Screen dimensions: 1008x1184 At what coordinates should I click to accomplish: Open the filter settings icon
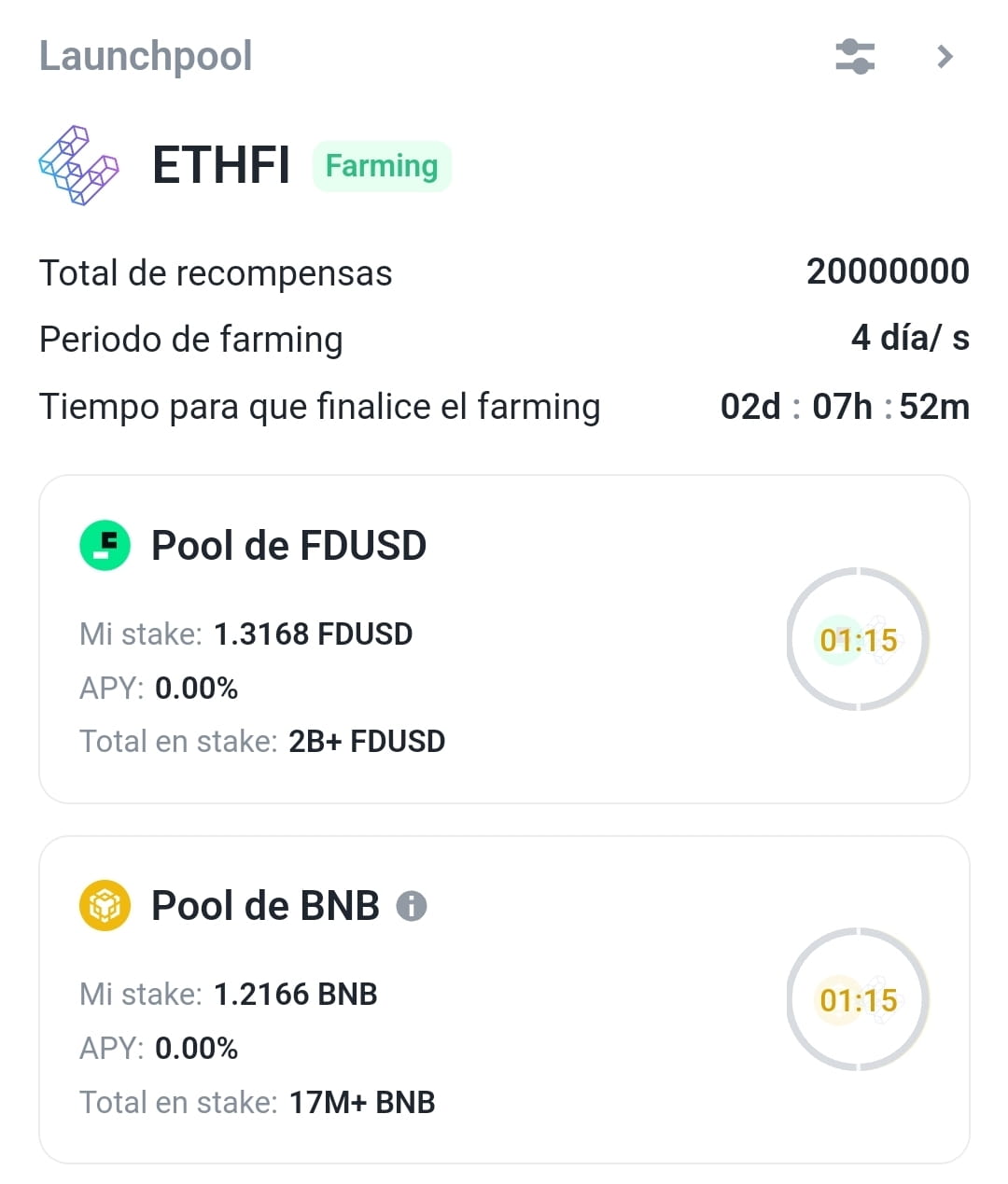[855, 56]
